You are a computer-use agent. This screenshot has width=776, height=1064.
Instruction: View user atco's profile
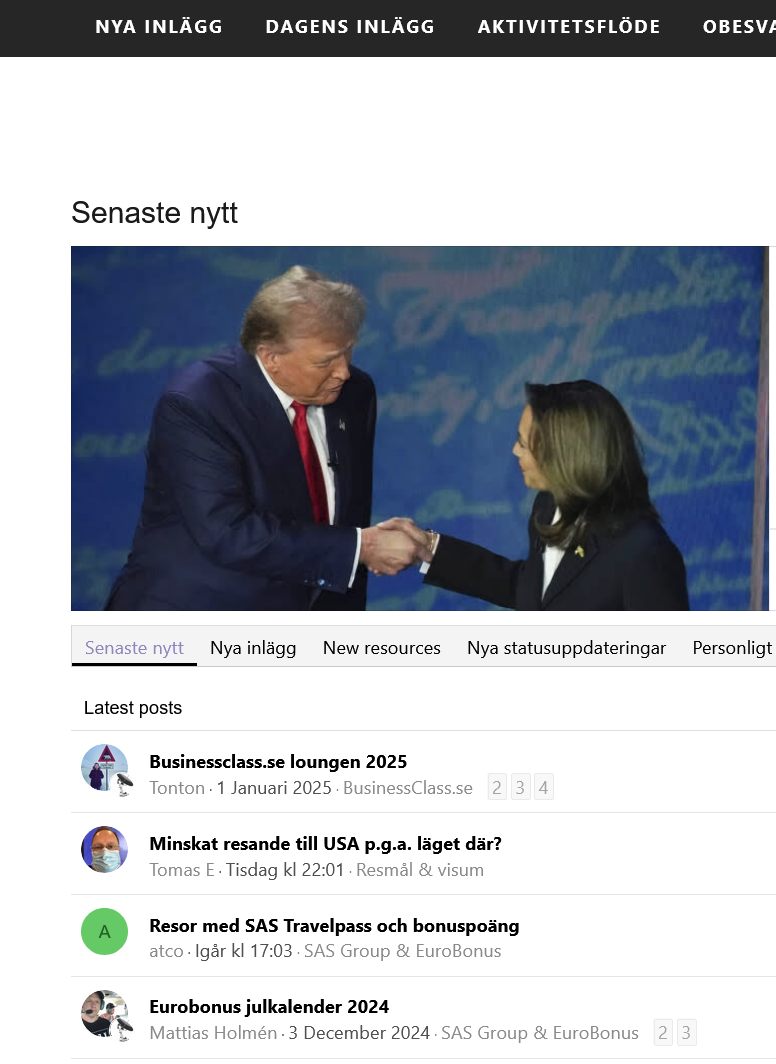pos(166,951)
